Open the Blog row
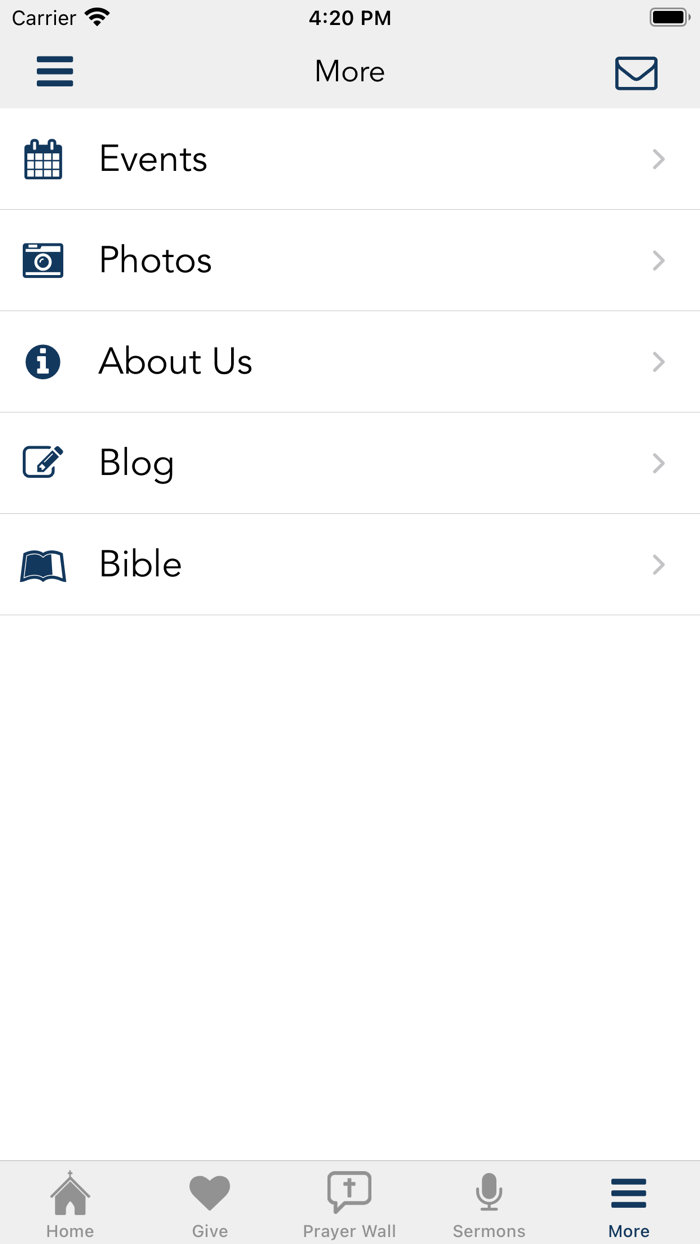 click(x=350, y=463)
